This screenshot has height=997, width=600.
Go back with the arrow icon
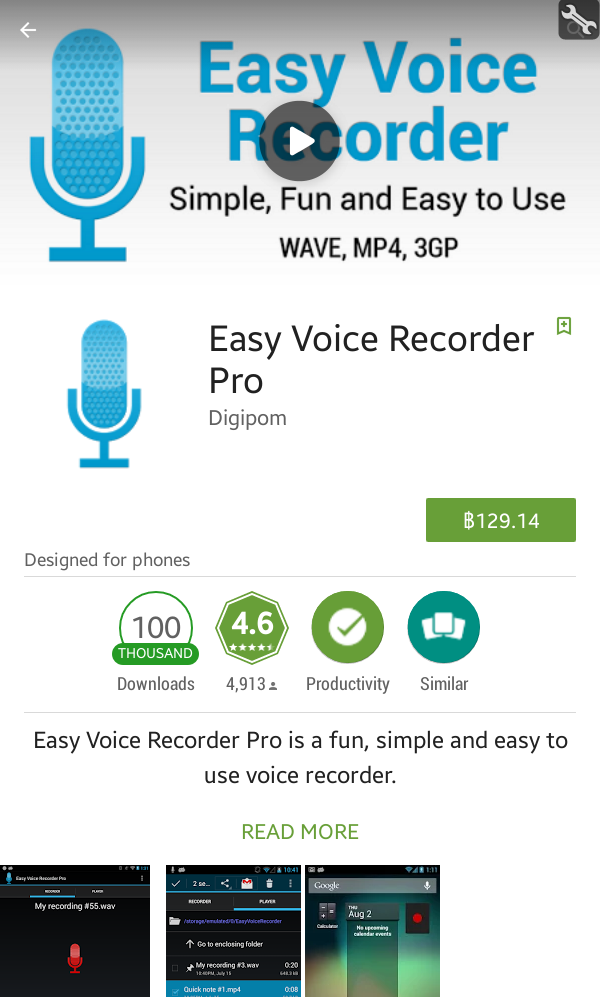point(28,30)
